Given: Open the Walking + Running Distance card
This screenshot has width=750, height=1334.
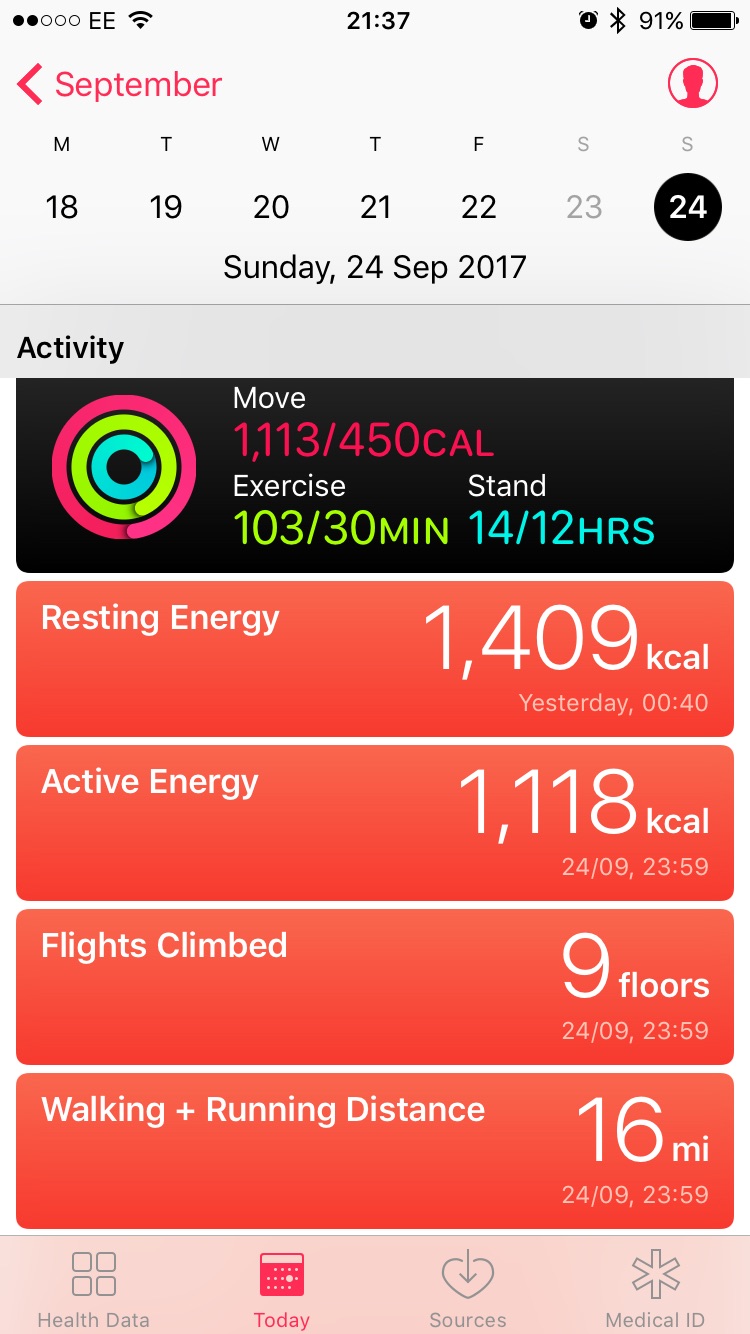Looking at the screenshot, I should pyautogui.click(x=375, y=1151).
